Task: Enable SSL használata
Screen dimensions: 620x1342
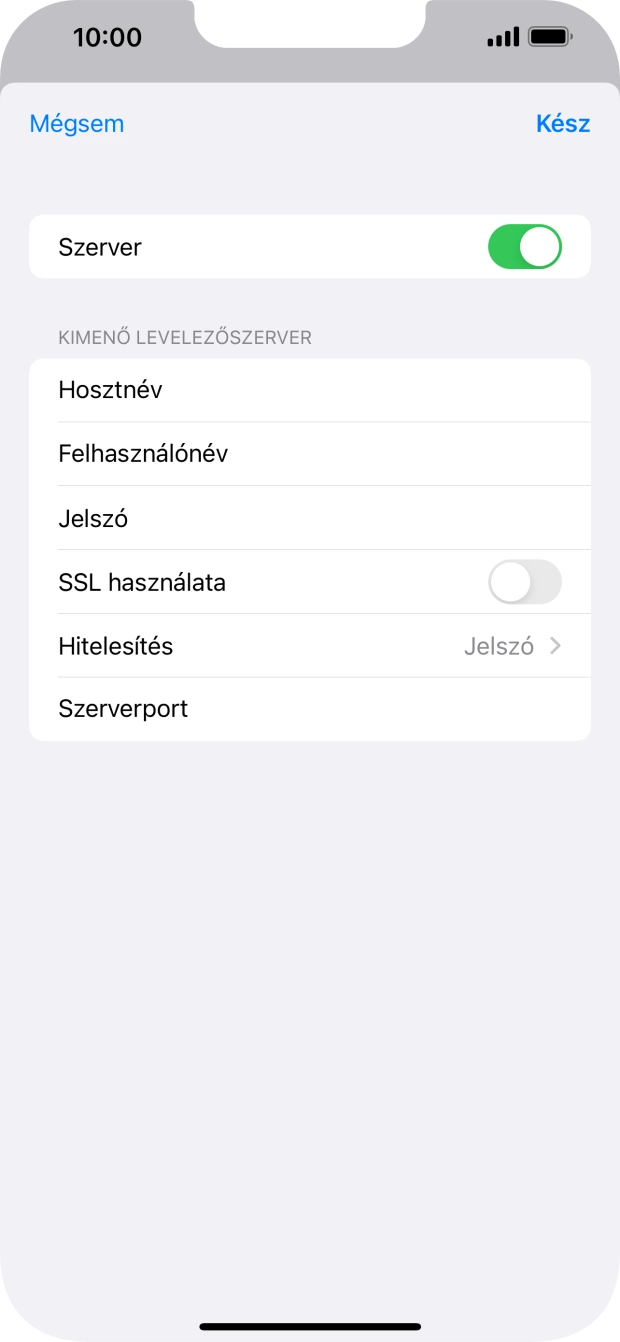Action: [x=524, y=582]
